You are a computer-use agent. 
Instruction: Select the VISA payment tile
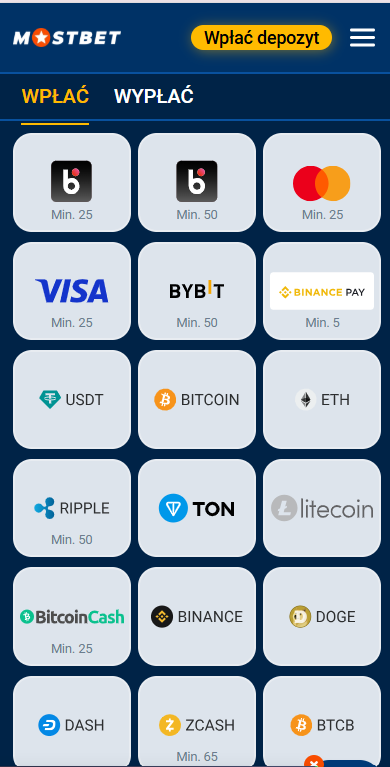tap(72, 291)
